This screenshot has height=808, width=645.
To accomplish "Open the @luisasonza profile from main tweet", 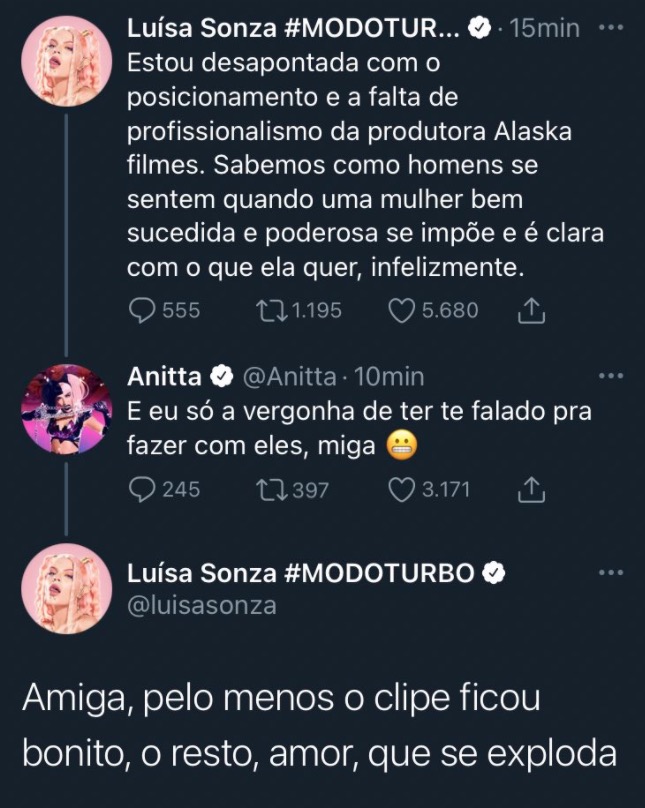I will click(202, 606).
